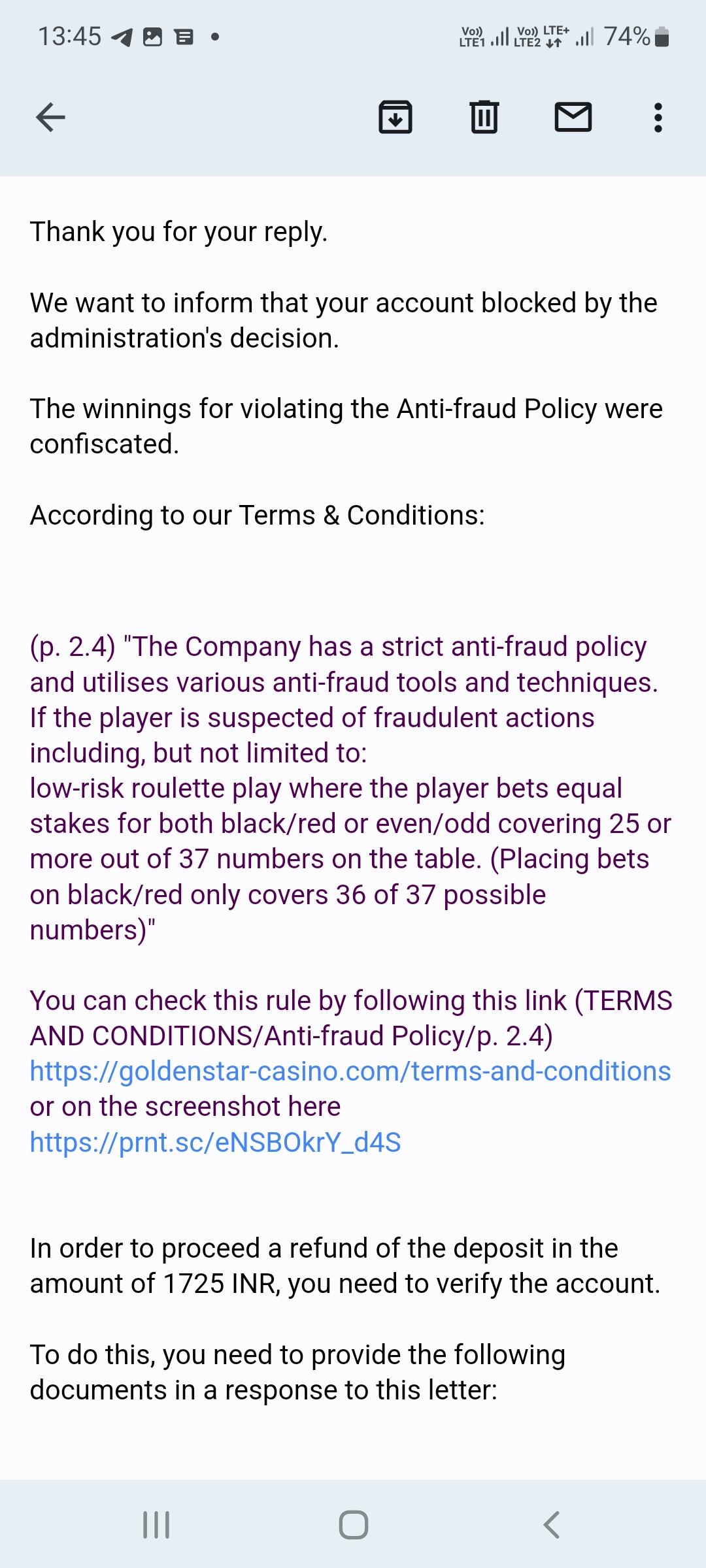This screenshot has width=706, height=1568.
Task: Open the recent apps view
Action: point(156,1525)
